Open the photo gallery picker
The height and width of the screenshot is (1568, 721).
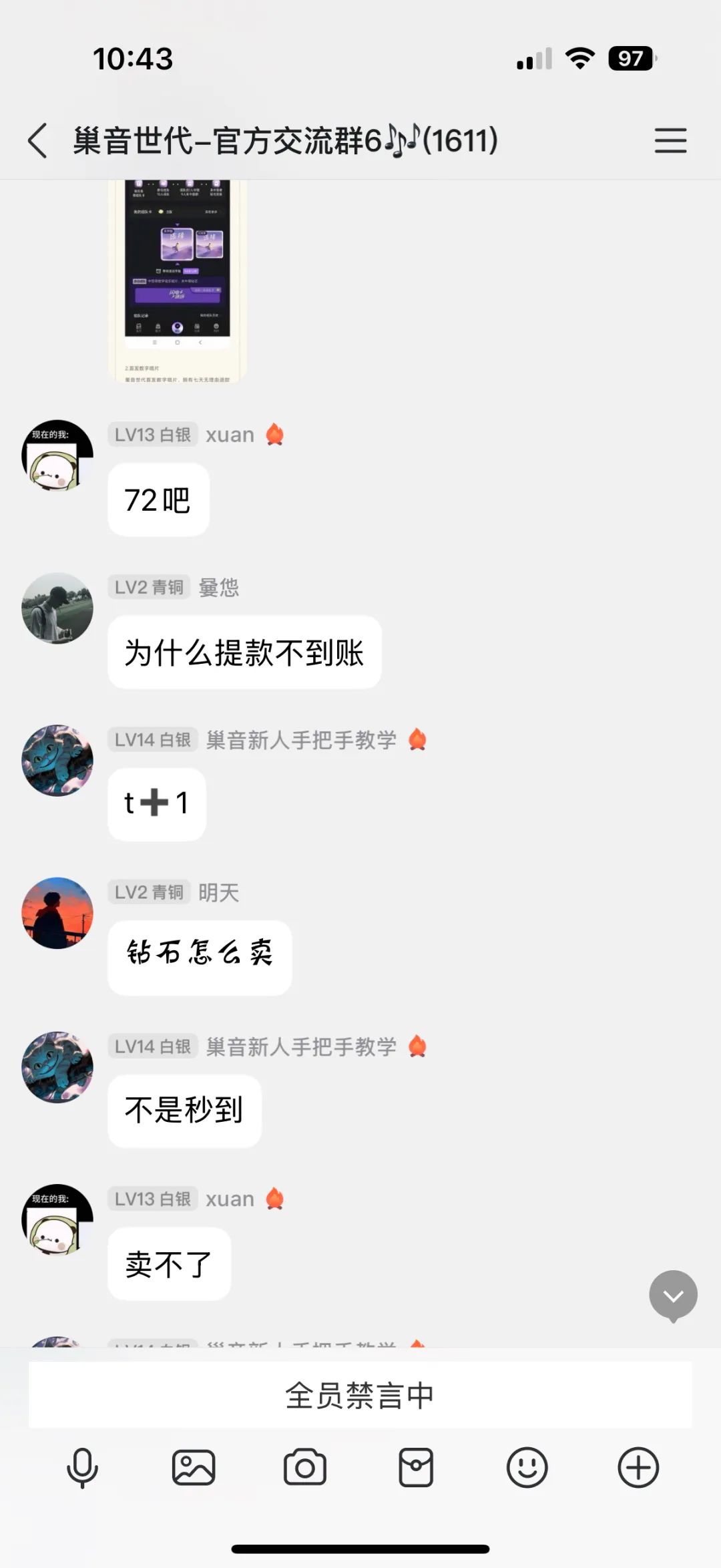pyautogui.click(x=193, y=1468)
